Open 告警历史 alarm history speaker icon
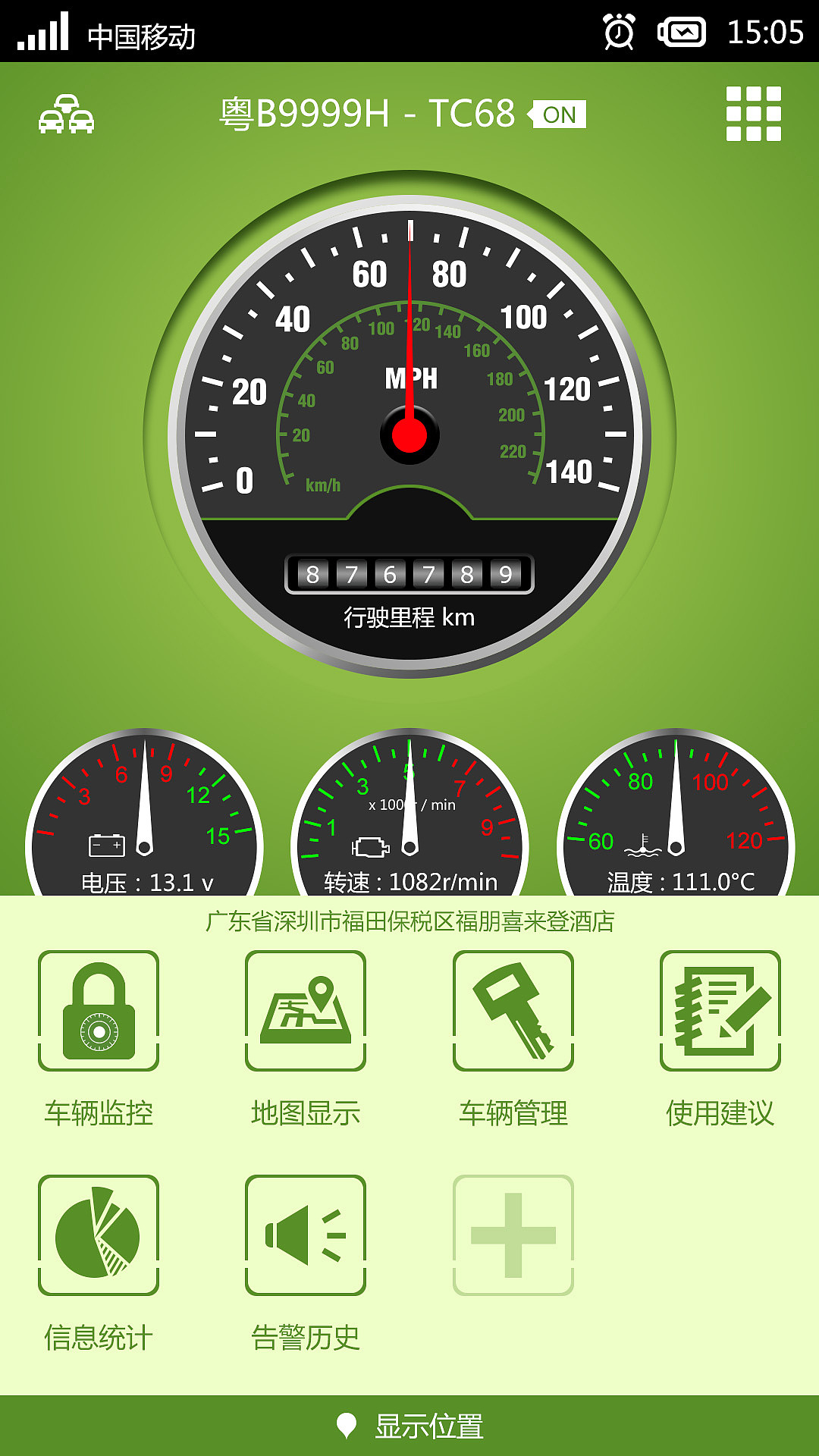819x1456 pixels. point(306,1232)
